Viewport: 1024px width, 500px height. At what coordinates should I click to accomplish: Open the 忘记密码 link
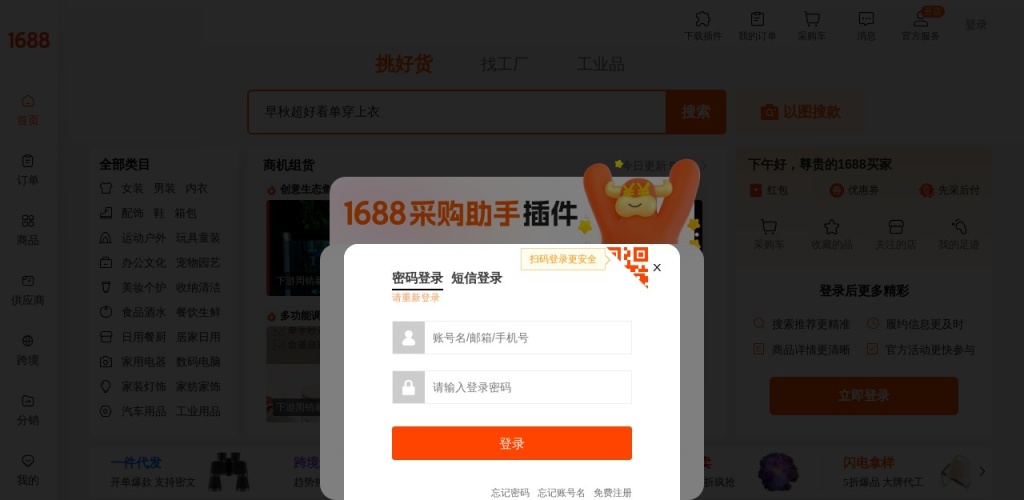[510, 493]
